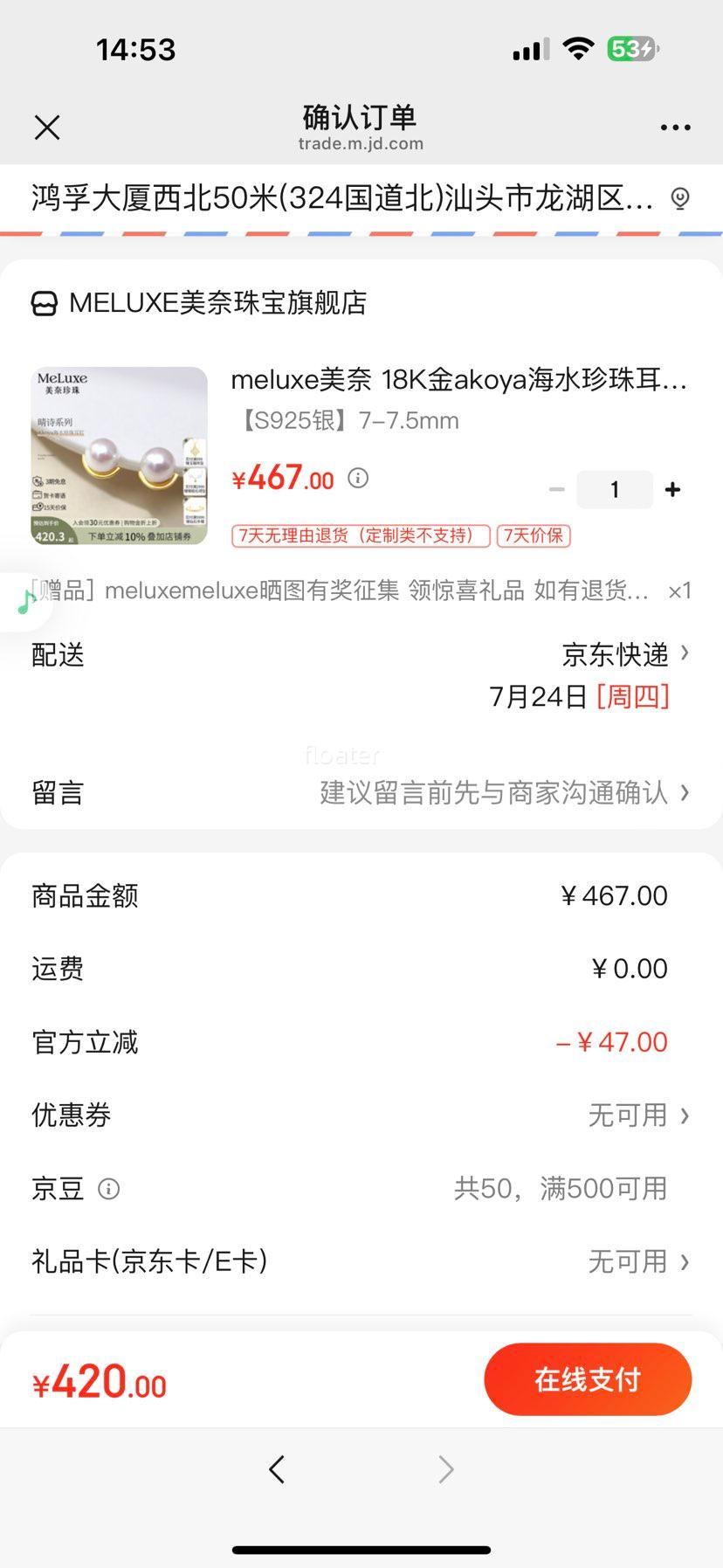Show price info next to ¥467.00
Screen dimensions: 723x1568
pos(358,478)
